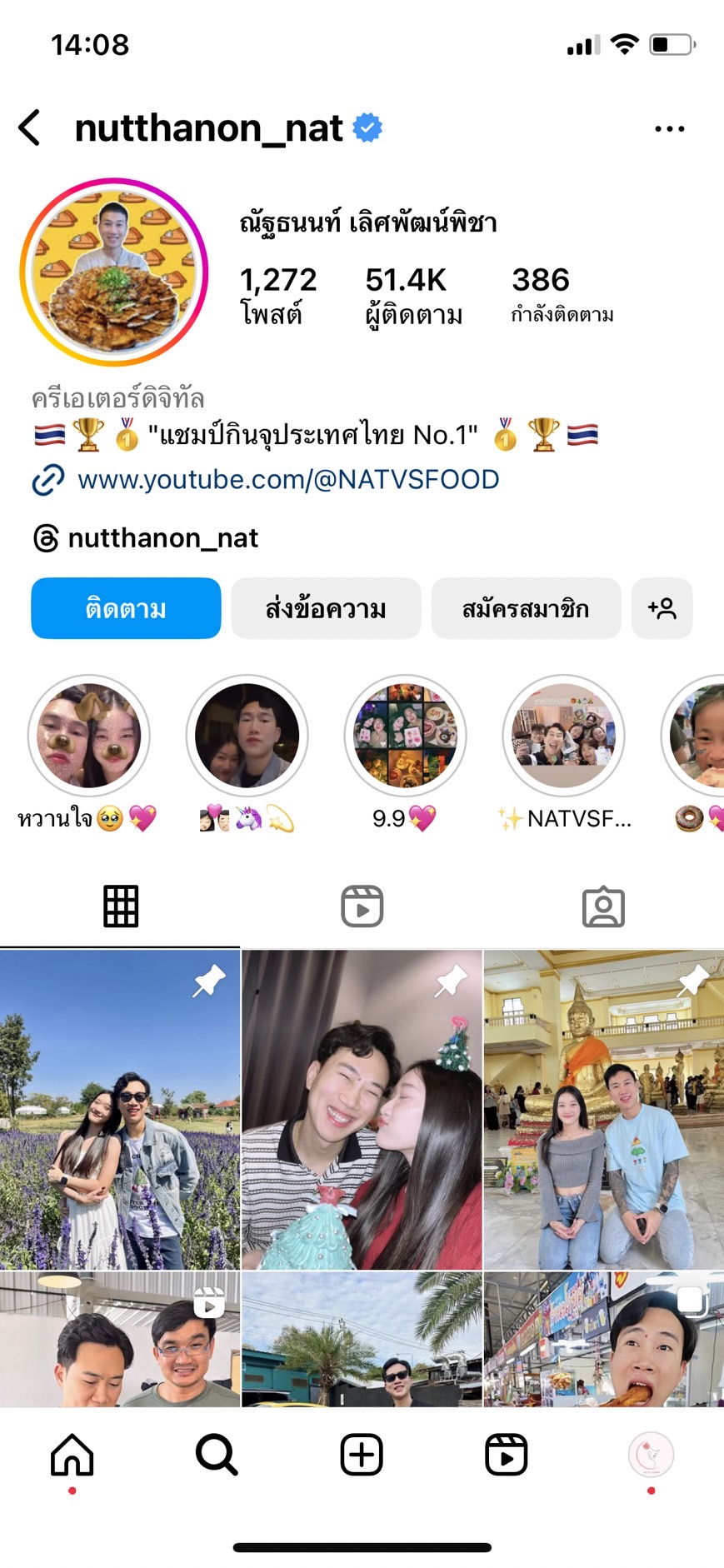Open the 51.4K followers list

tap(413, 295)
